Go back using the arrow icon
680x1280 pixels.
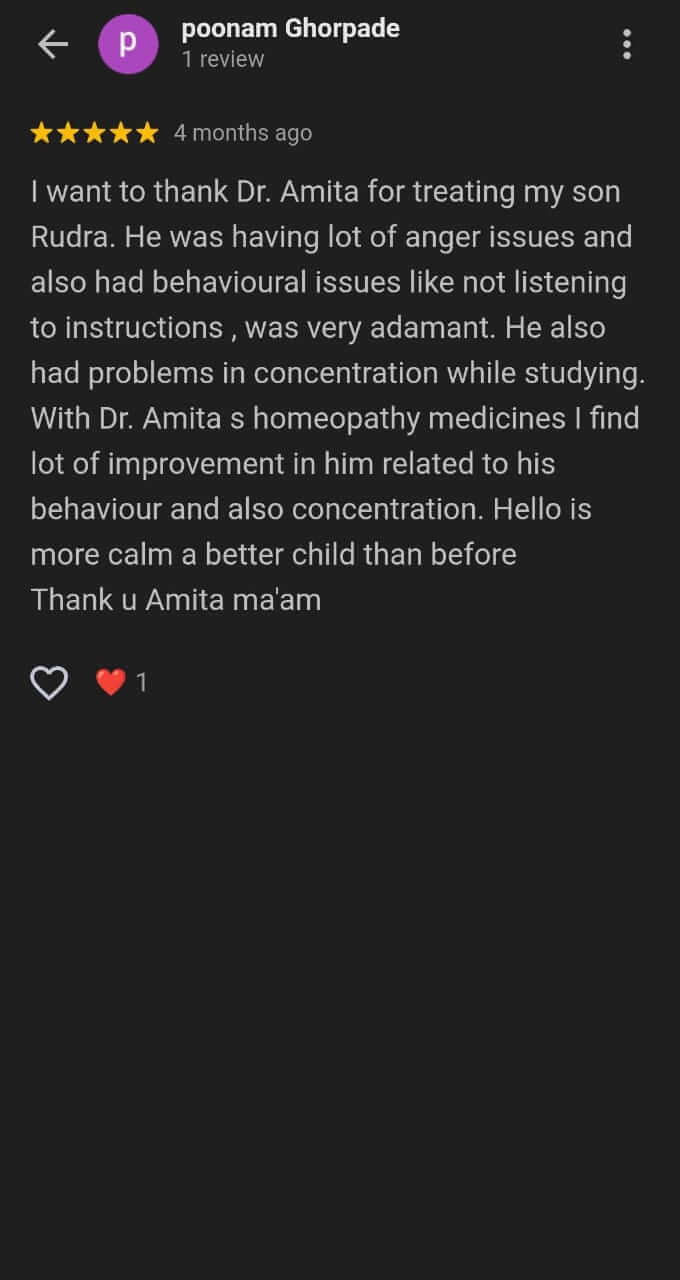[x=52, y=44]
